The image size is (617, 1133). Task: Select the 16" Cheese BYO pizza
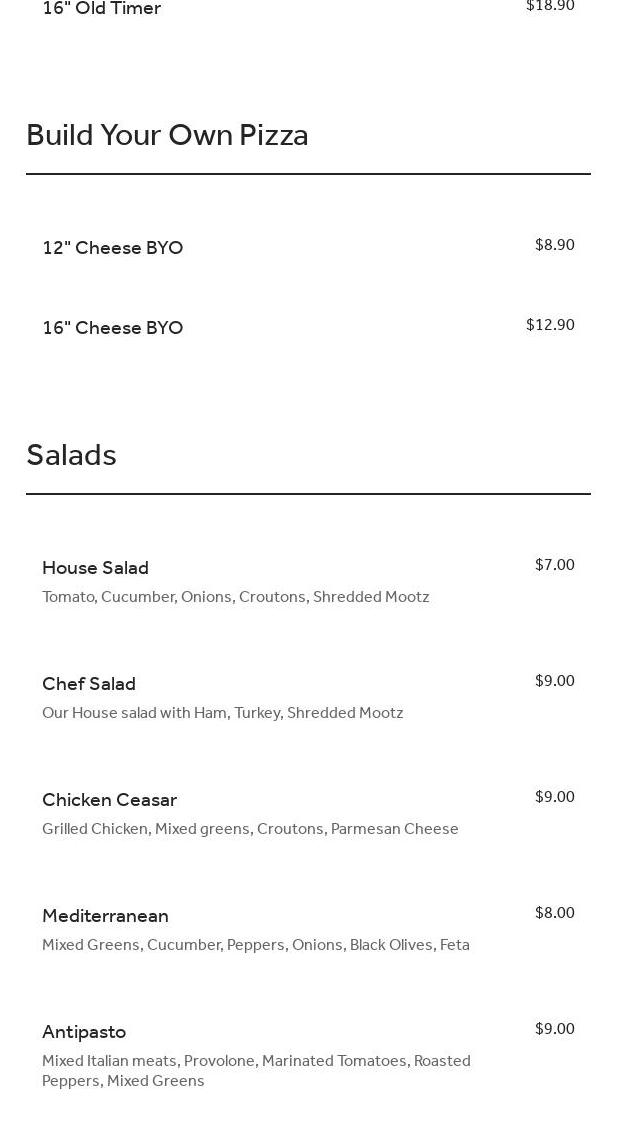point(112,328)
